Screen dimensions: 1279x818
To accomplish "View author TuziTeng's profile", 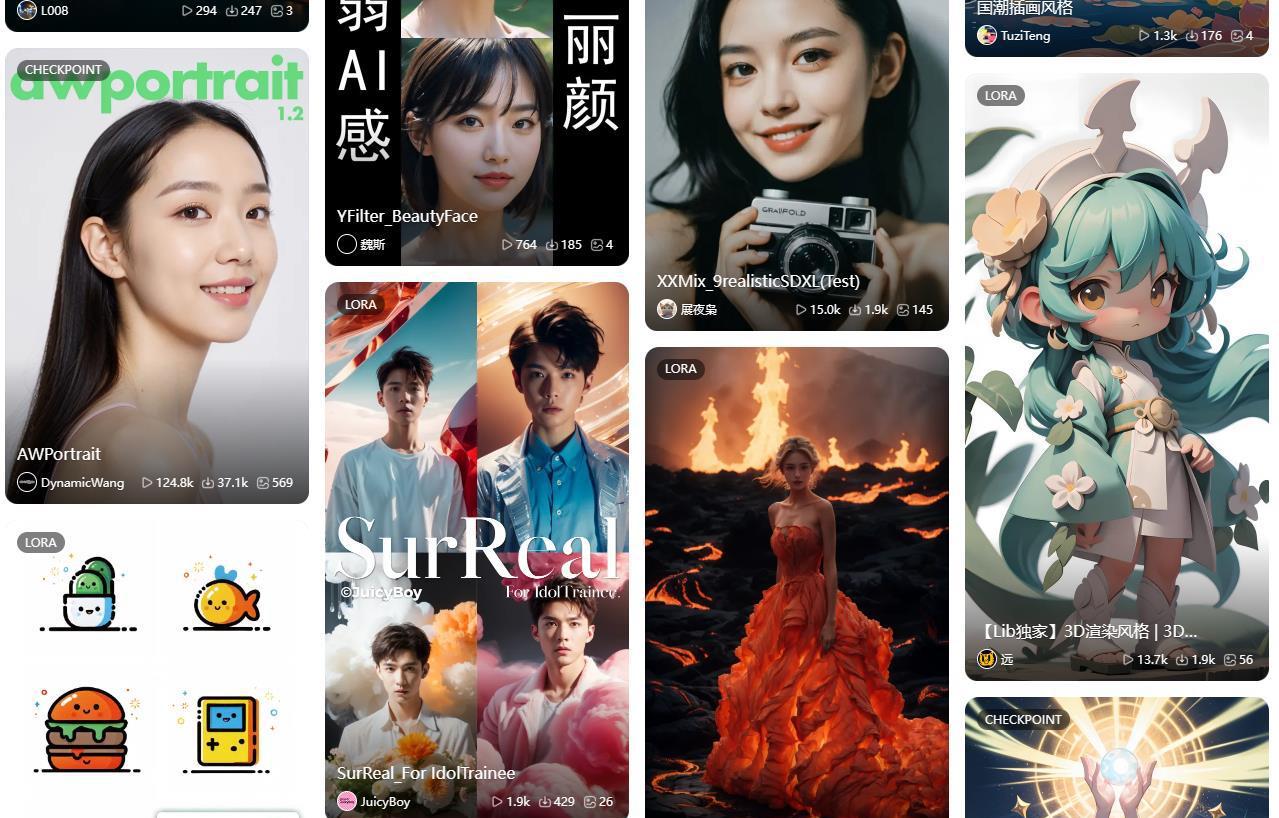I will pos(1025,35).
